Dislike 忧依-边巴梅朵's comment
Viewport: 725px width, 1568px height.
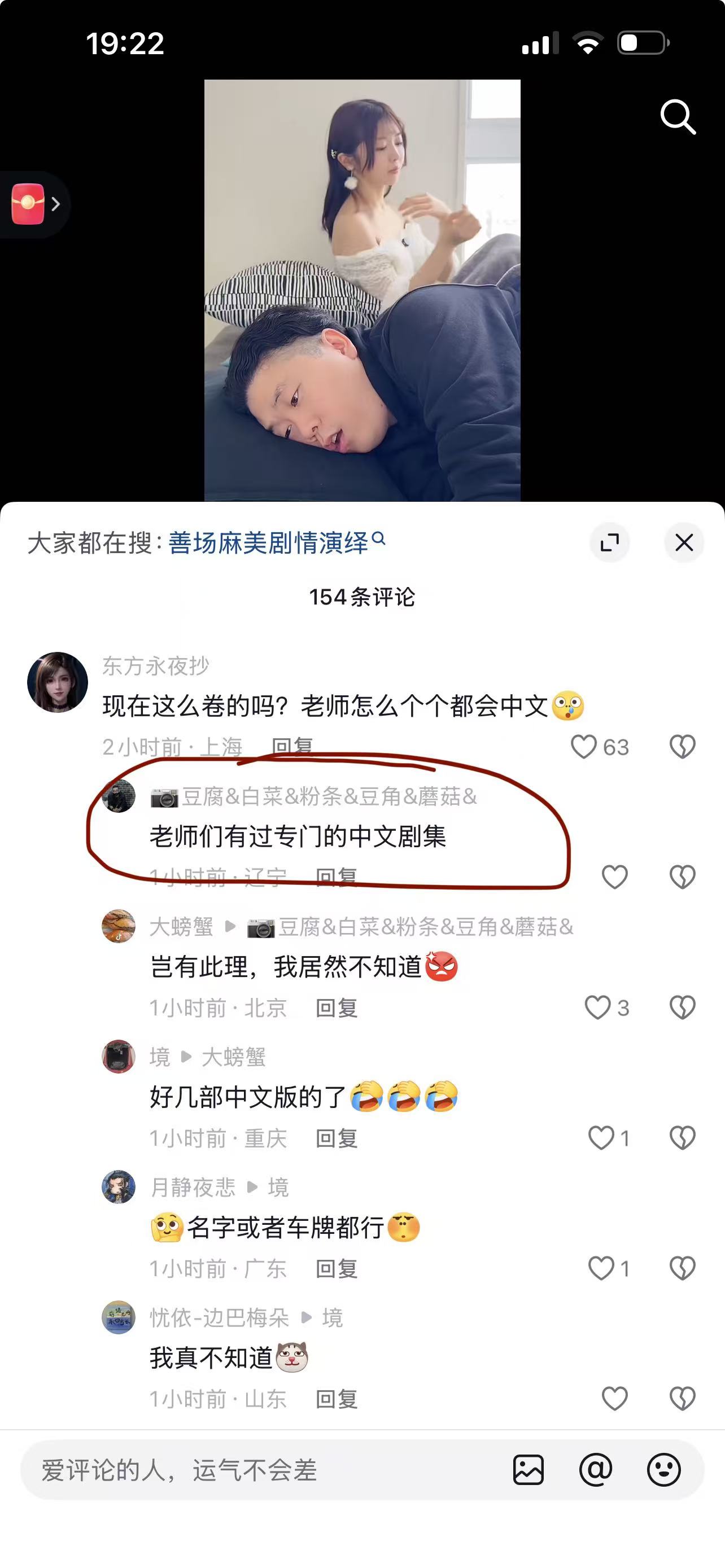click(682, 1399)
